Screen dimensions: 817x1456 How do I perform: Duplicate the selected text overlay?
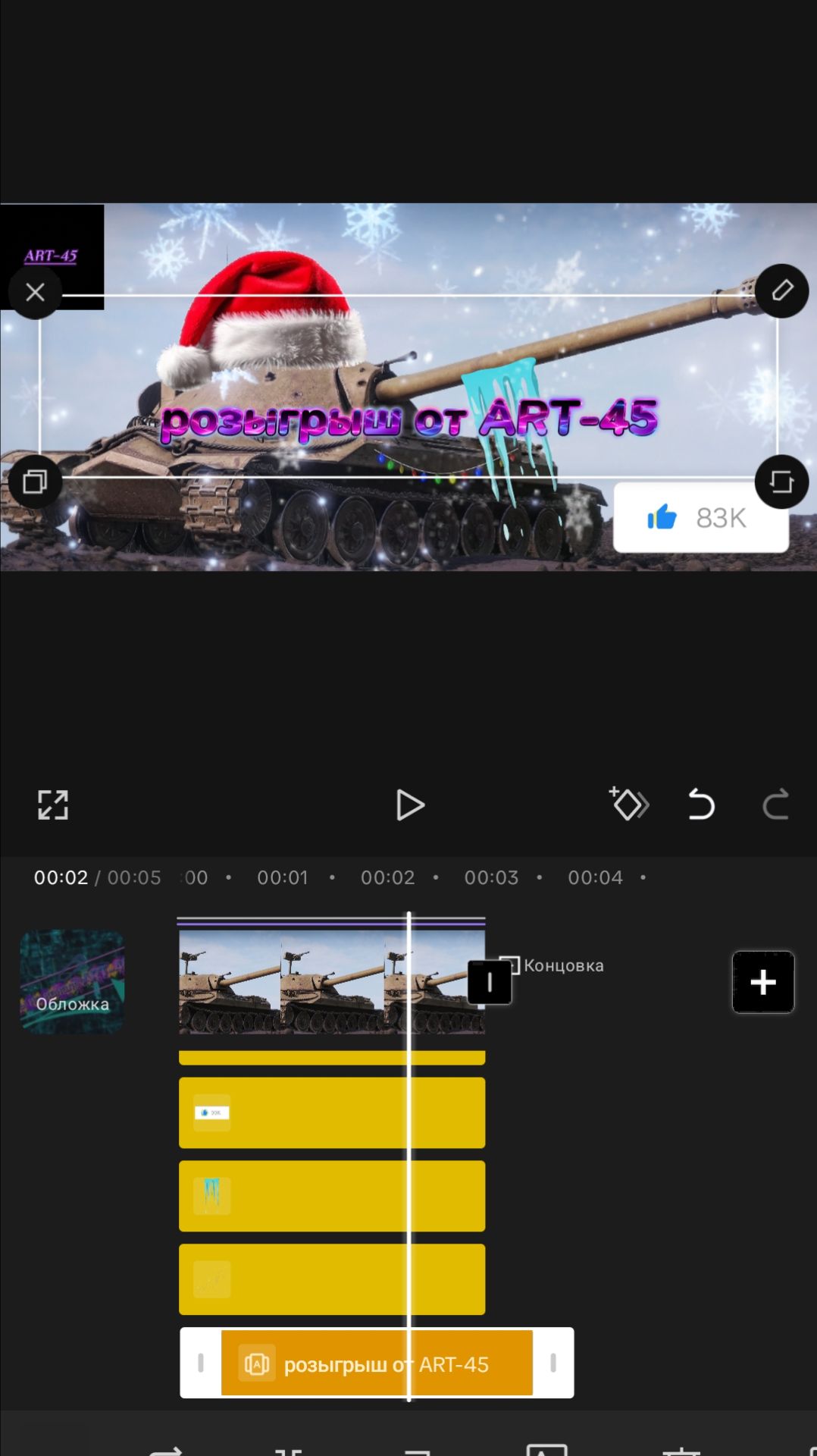pos(35,482)
